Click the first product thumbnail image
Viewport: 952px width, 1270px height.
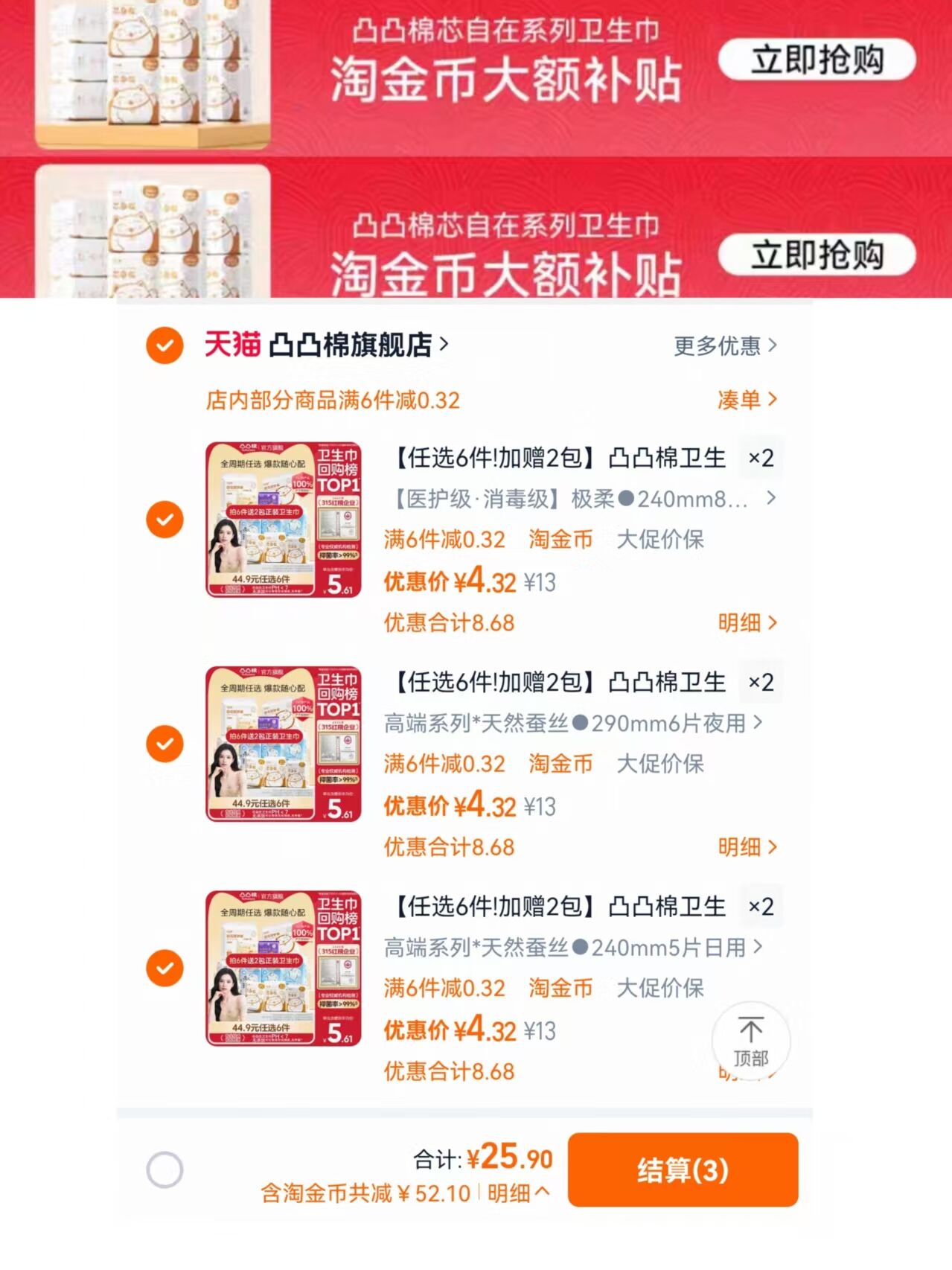pyautogui.click(x=285, y=520)
